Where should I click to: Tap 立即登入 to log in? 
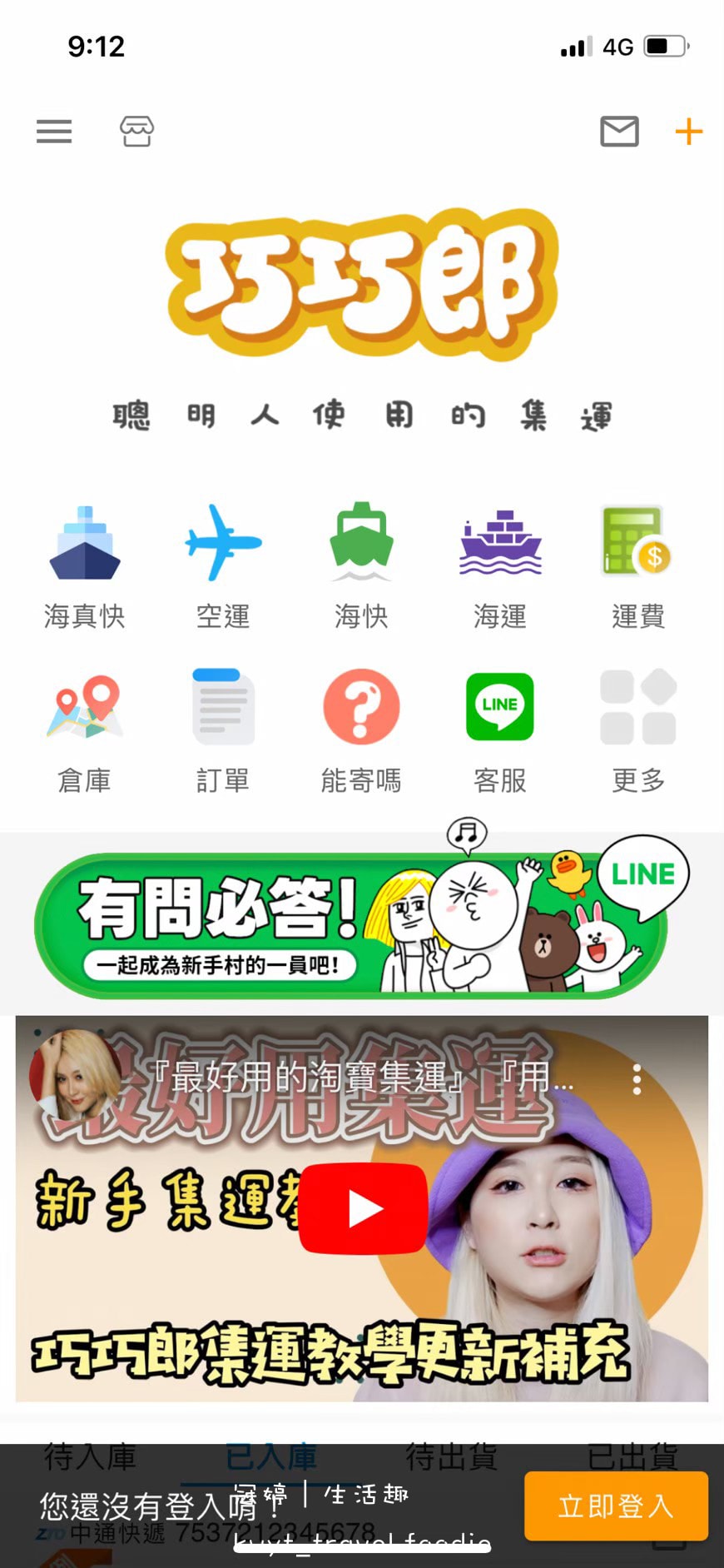click(616, 1506)
